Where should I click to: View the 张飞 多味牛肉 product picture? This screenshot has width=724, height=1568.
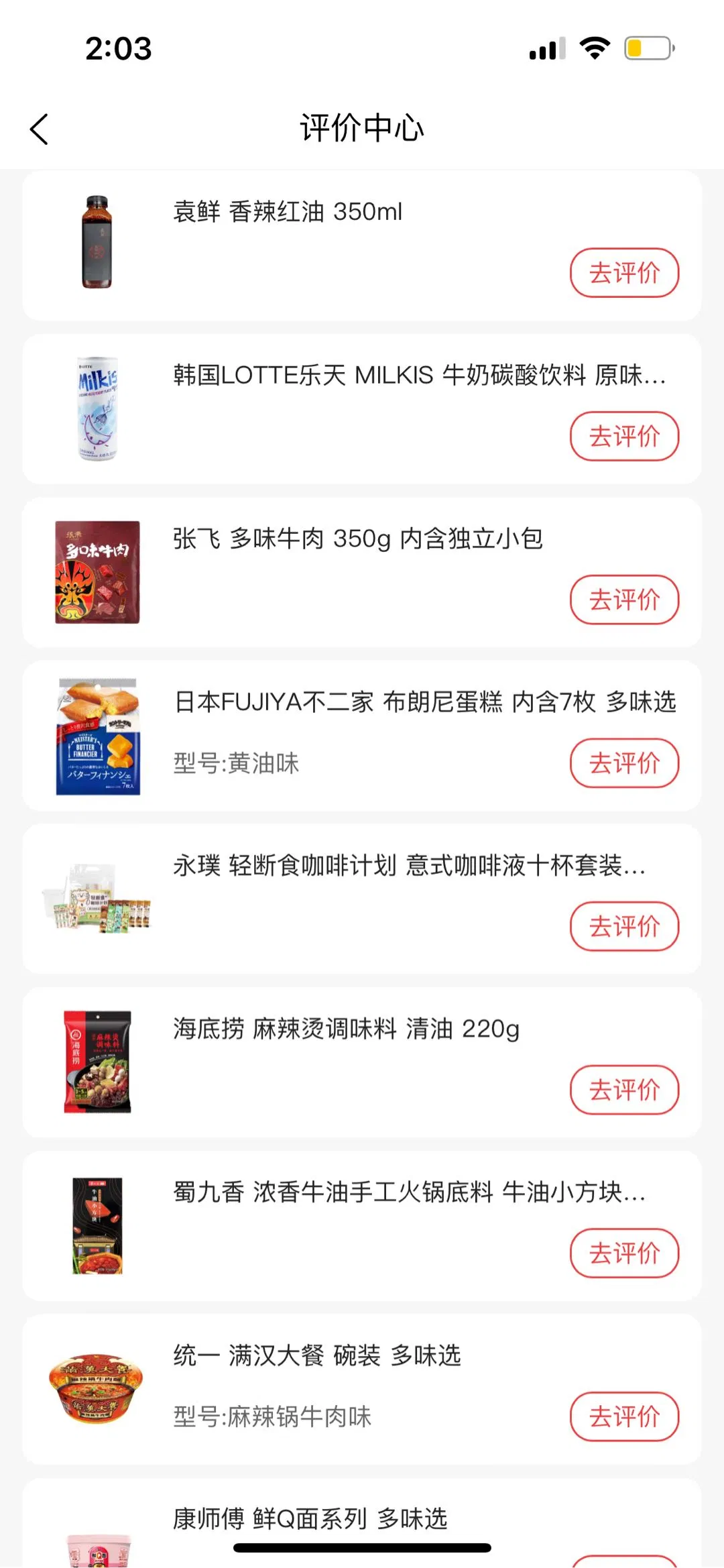click(x=97, y=572)
